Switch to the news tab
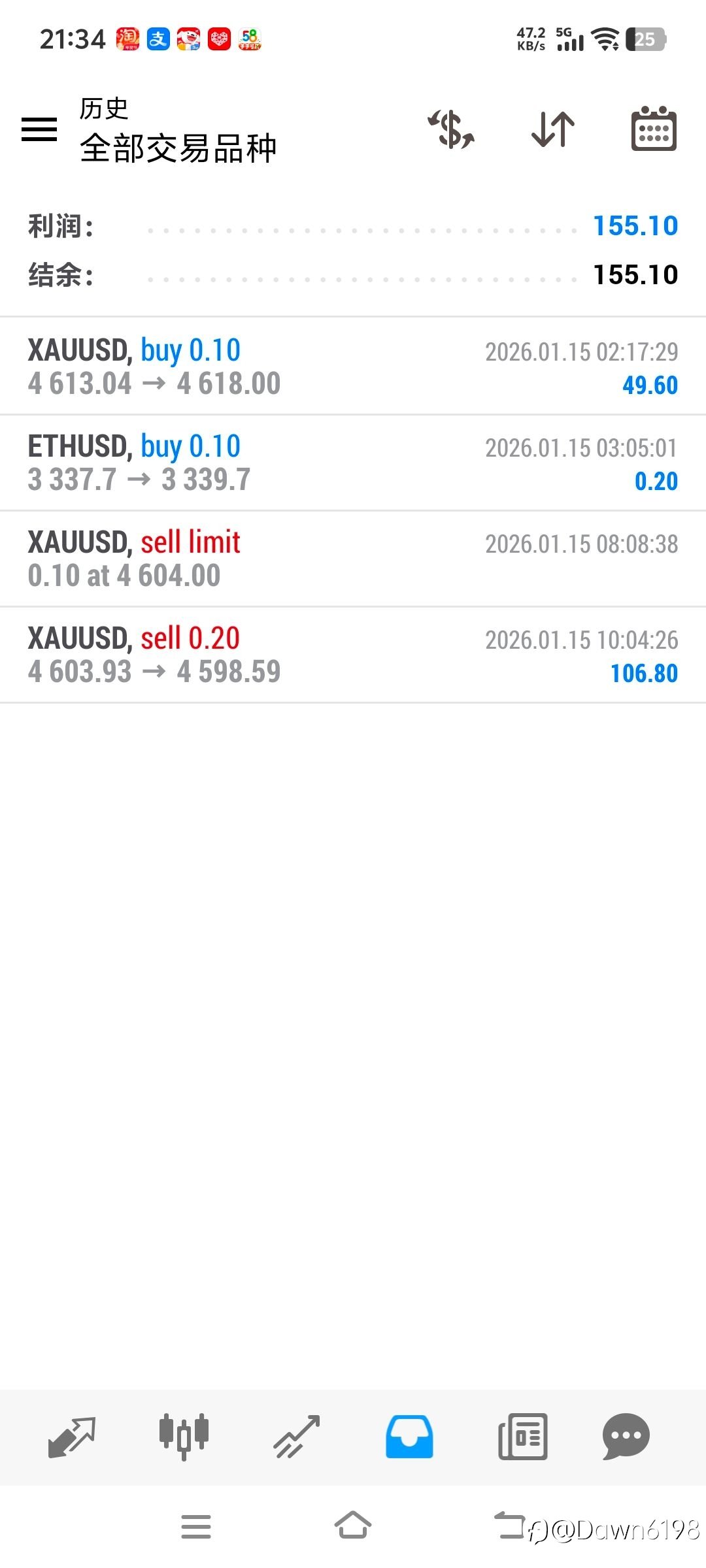The width and height of the screenshot is (706, 1568). [522, 1436]
